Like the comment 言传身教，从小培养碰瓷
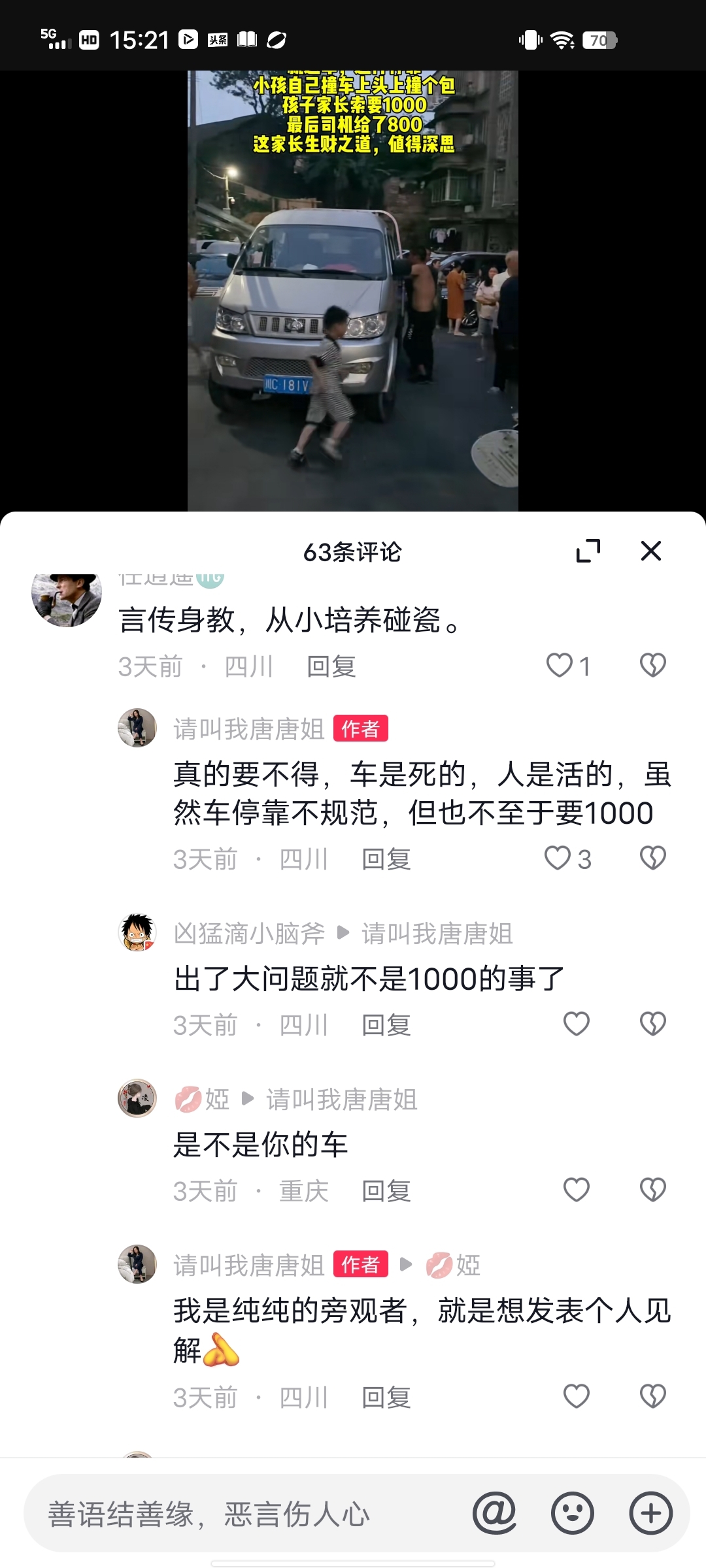This screenshot has height=1568, width=706. coord(560,666)
